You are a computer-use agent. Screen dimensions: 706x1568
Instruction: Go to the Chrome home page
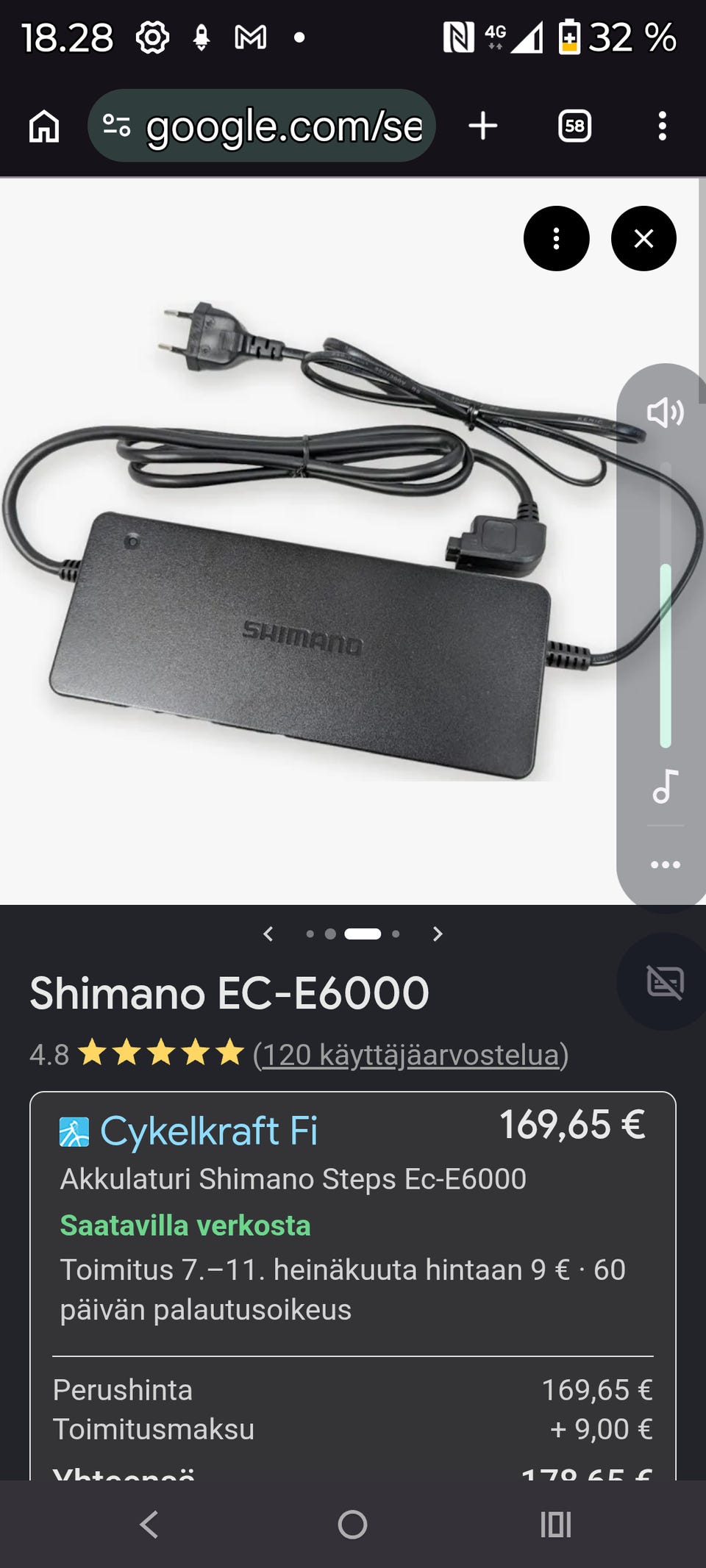tap(44, 126)
